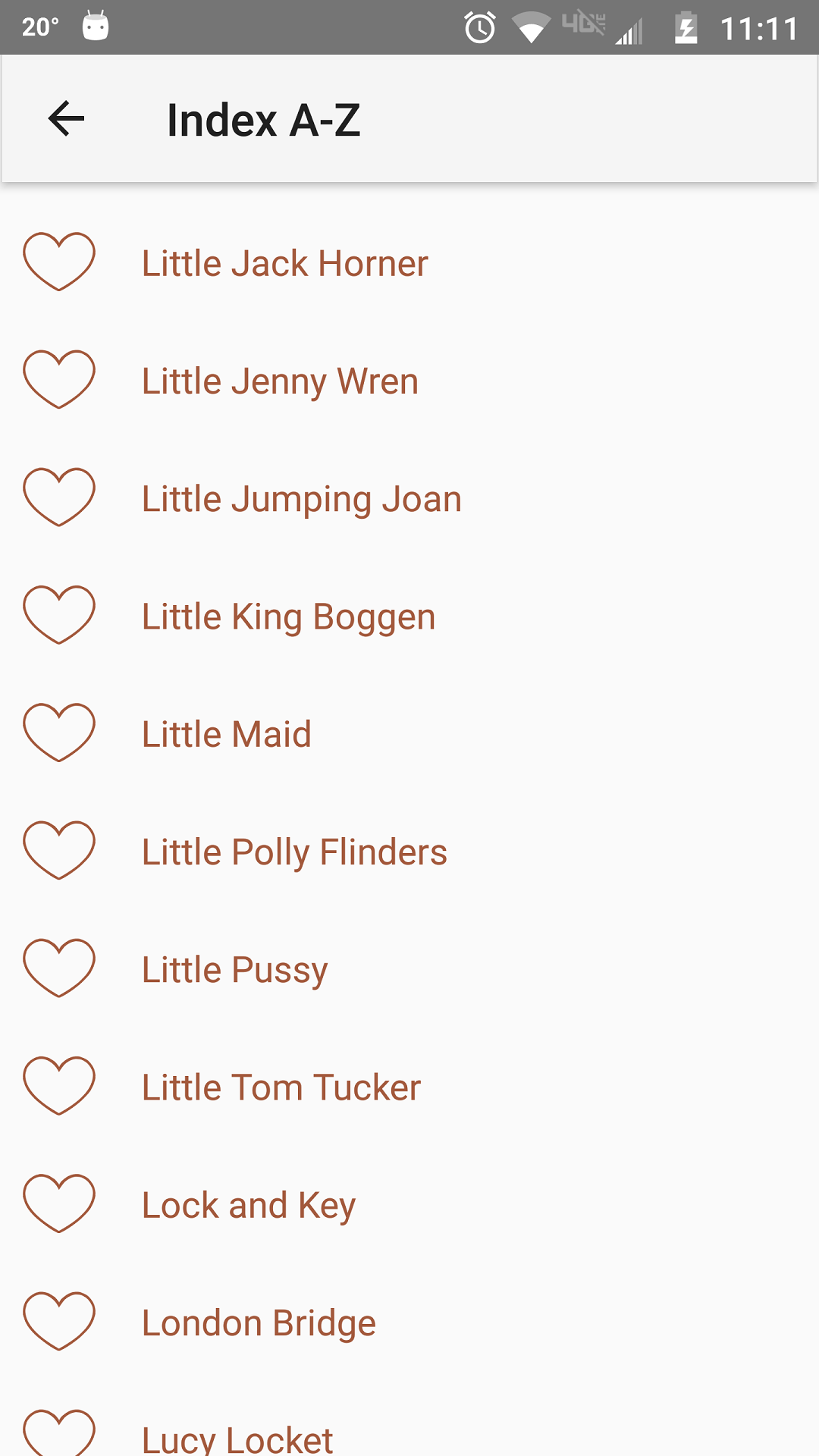This screenshot has height=1456, width=819.
Task: Open Little Jenny Wren
Action: pyautogui.click(x=280, y=381)
